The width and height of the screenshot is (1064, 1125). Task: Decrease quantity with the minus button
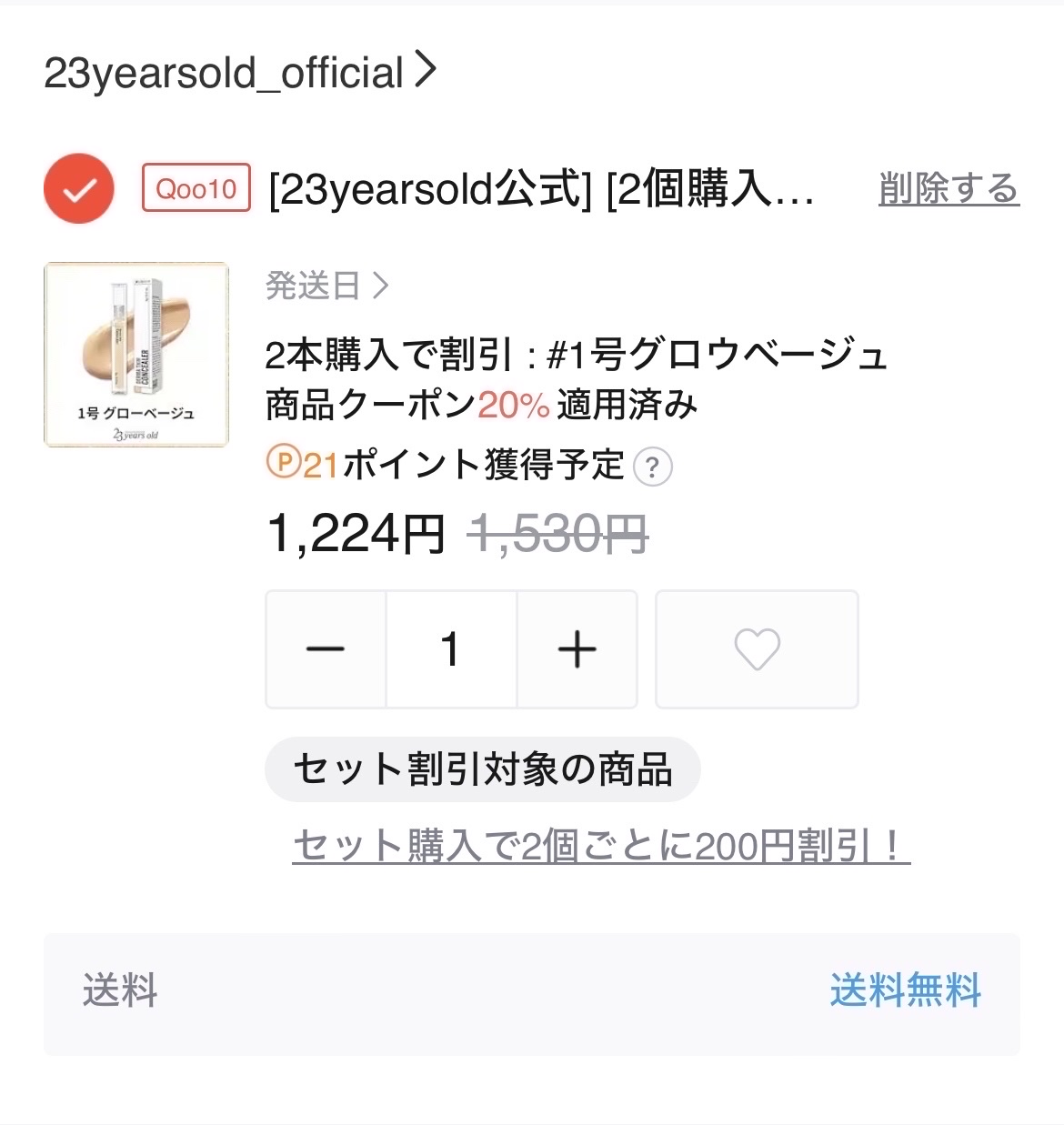pyautogui.click(x=326, y=649)
